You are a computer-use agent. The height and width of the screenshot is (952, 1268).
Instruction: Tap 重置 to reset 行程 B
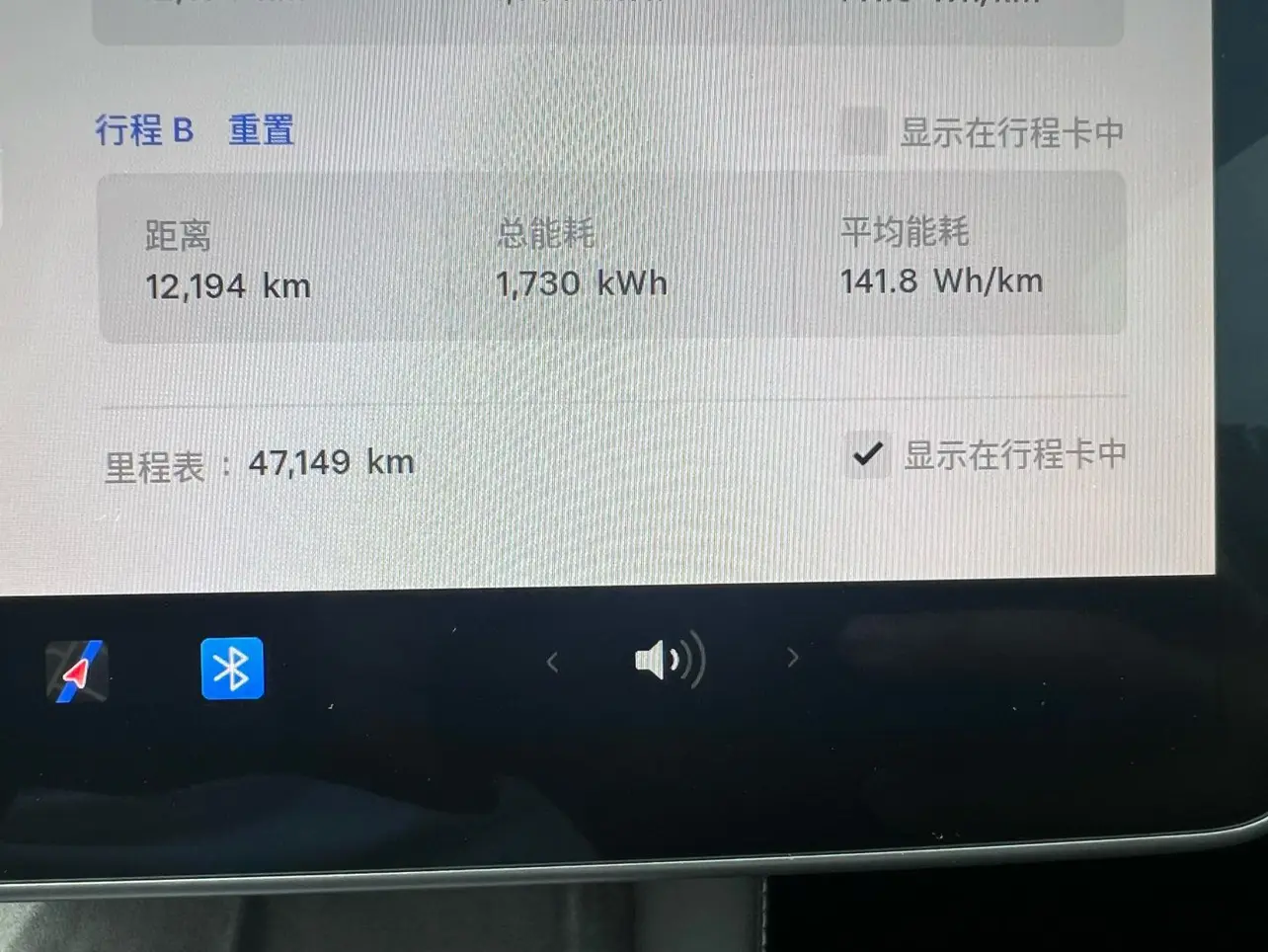pyautogui.click(x=262, y=130)
